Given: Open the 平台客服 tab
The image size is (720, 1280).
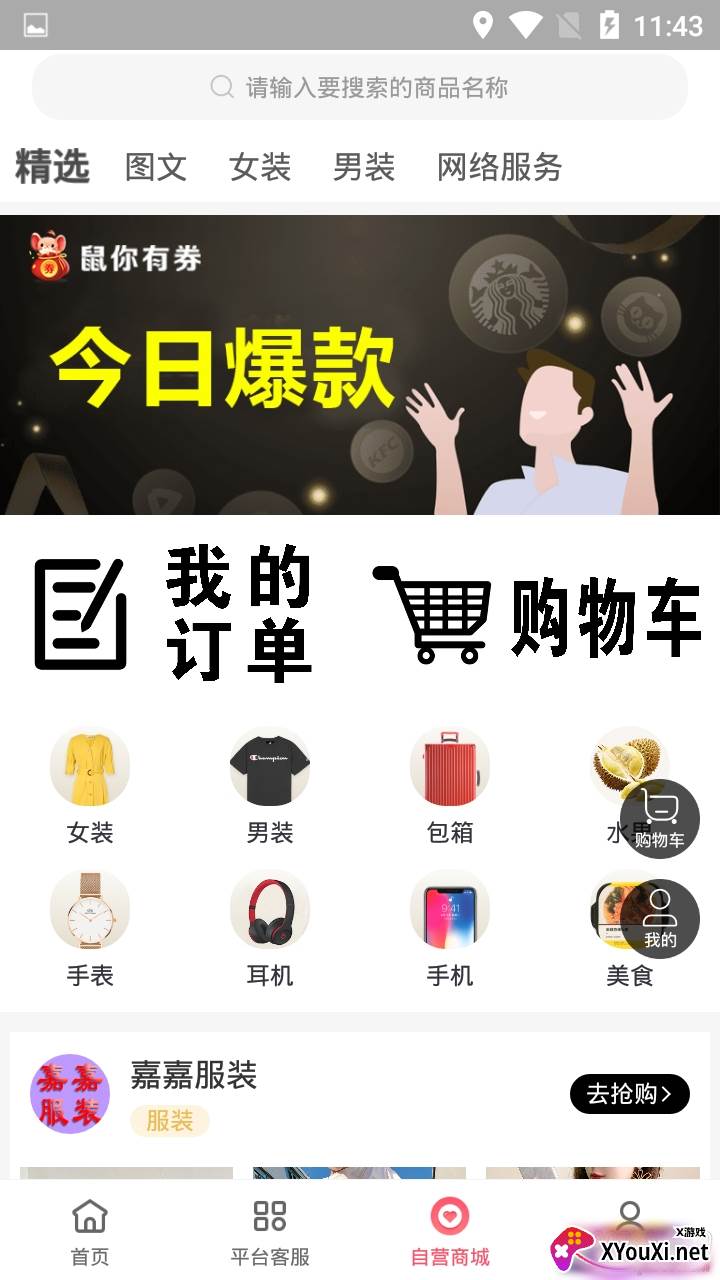Looking at the screenshot, I should (270, 1232).
